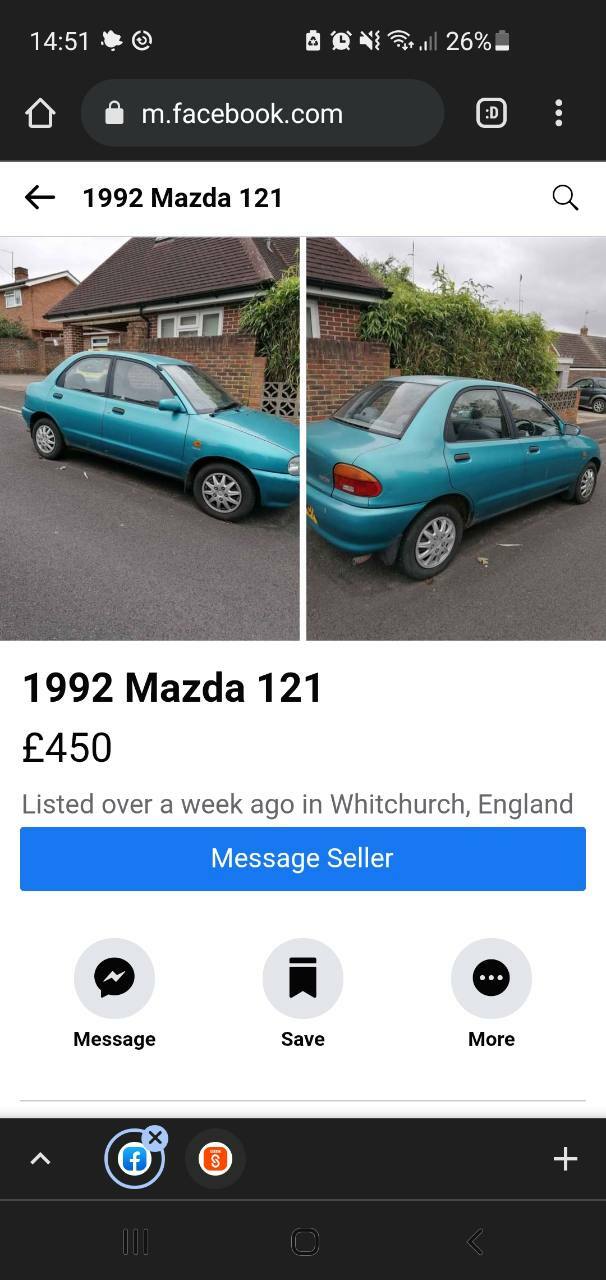The width and height of the screenshot is (606, 1280).
Task: Open the listing search magnifier icon
Action: click(565, 198)
